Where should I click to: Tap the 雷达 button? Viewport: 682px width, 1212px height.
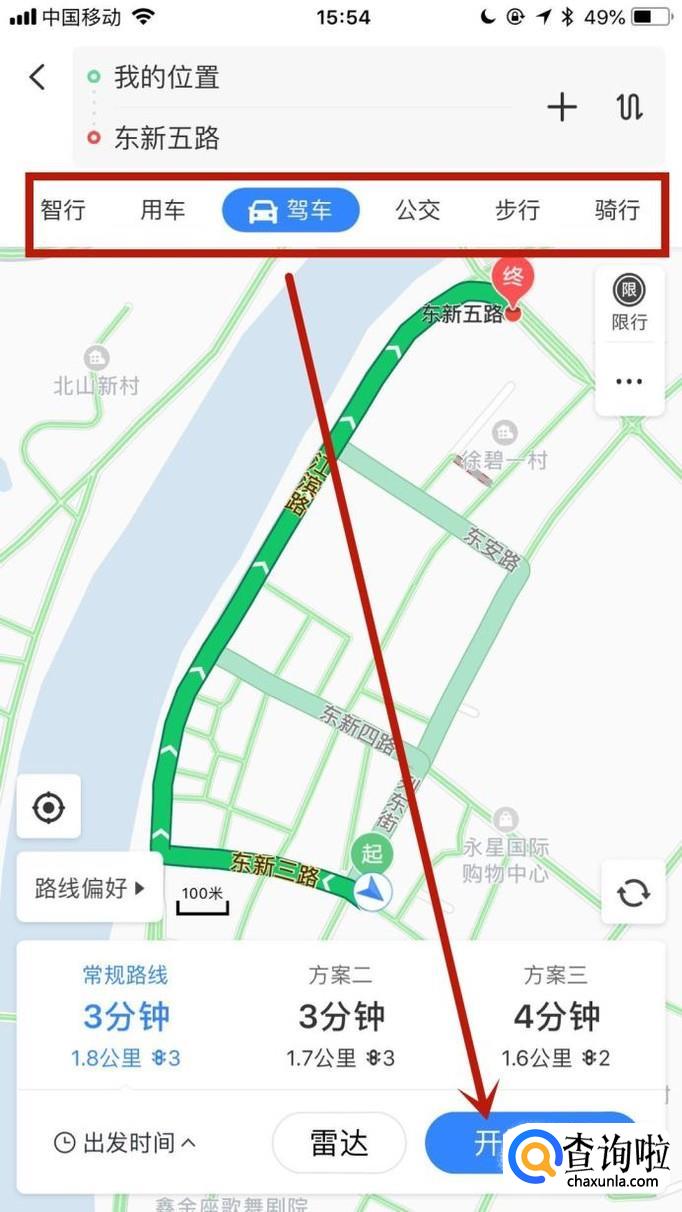click(339, 1143)
